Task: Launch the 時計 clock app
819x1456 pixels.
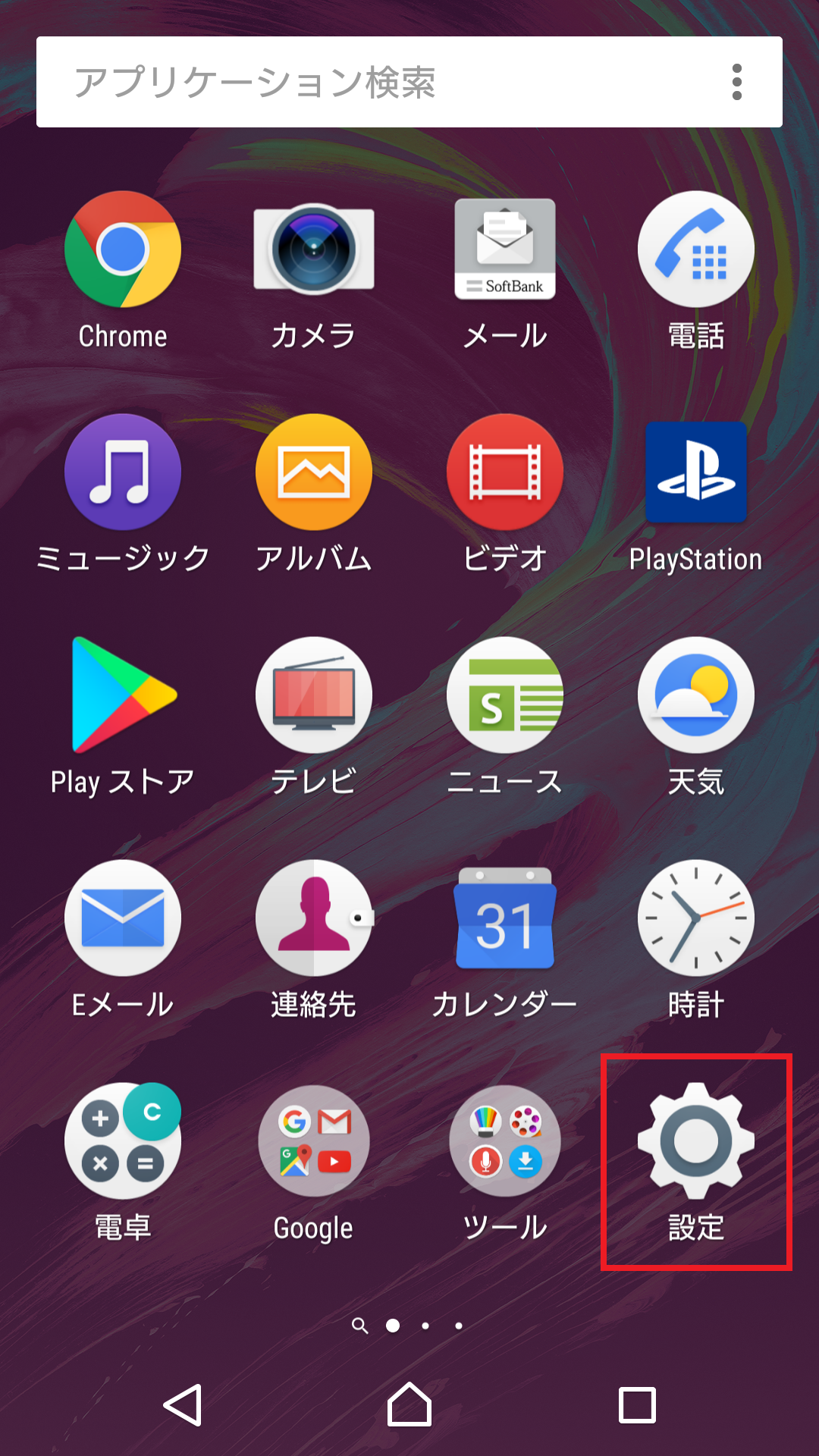Action: coord(695,918)
